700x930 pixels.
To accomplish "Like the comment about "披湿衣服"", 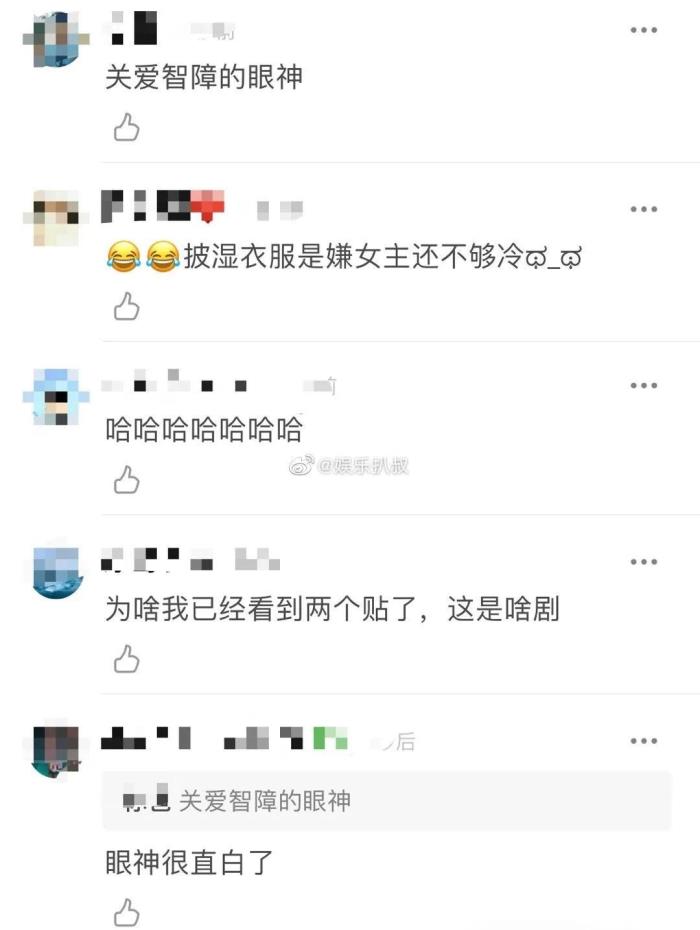I will point(126,306).
